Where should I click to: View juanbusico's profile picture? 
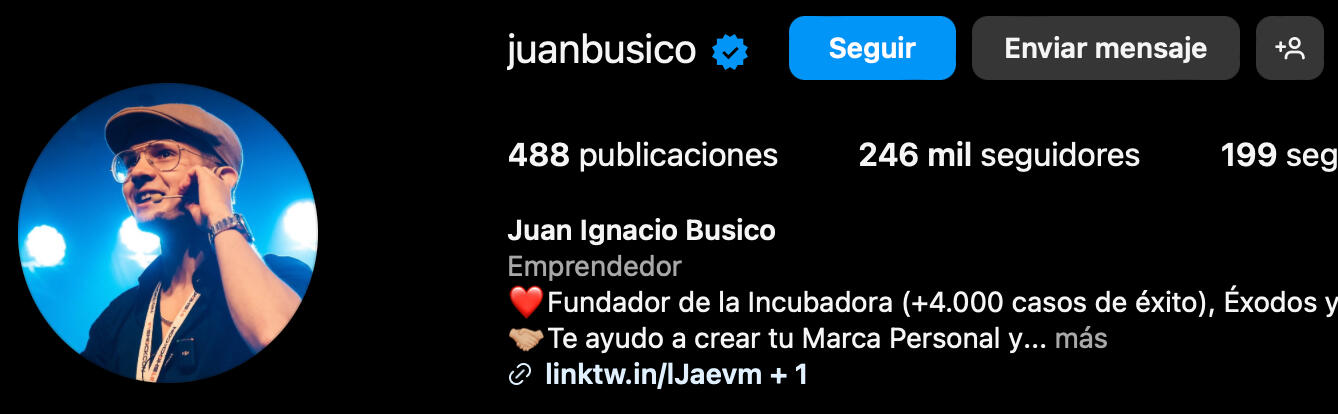(x=168, y=233)
